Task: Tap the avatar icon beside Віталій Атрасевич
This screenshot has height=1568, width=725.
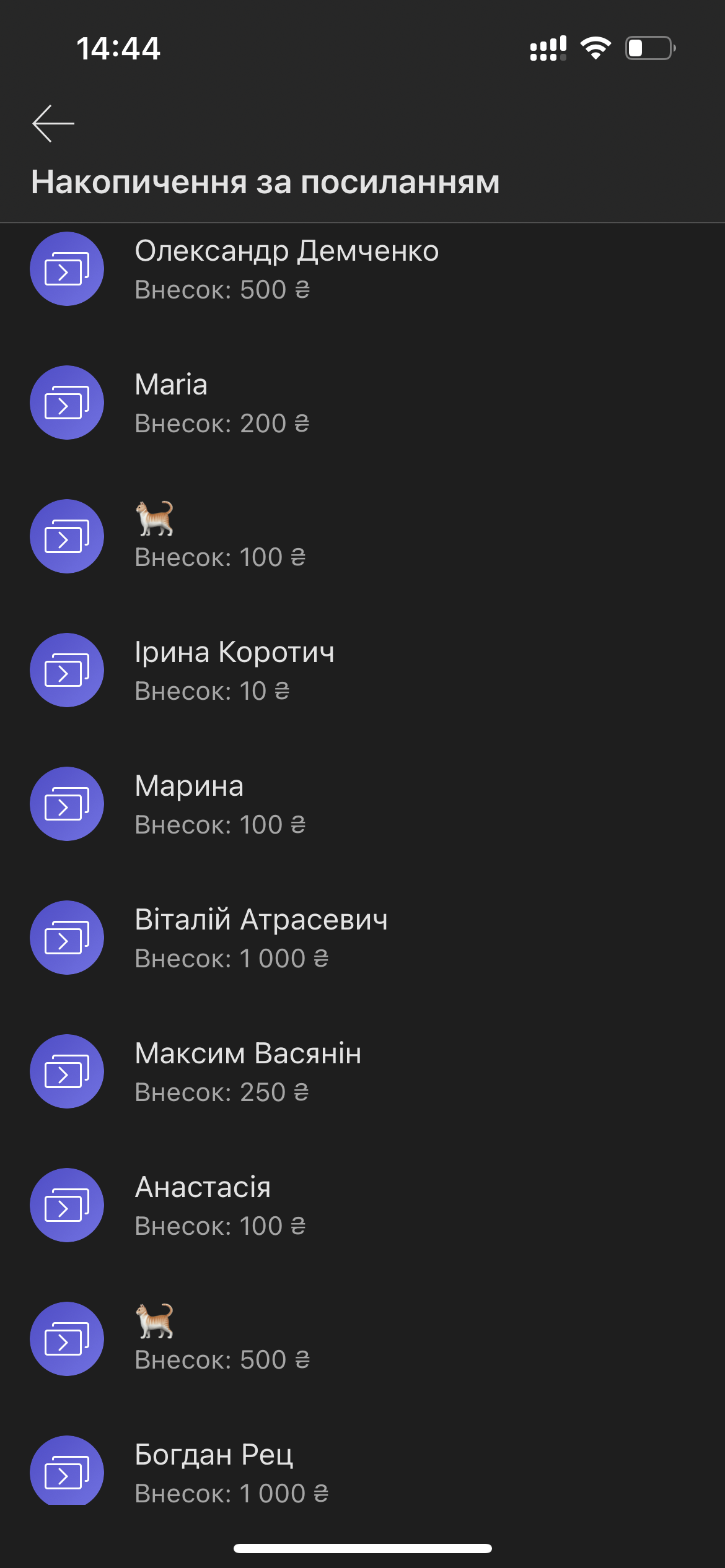Action: [67, 938]
